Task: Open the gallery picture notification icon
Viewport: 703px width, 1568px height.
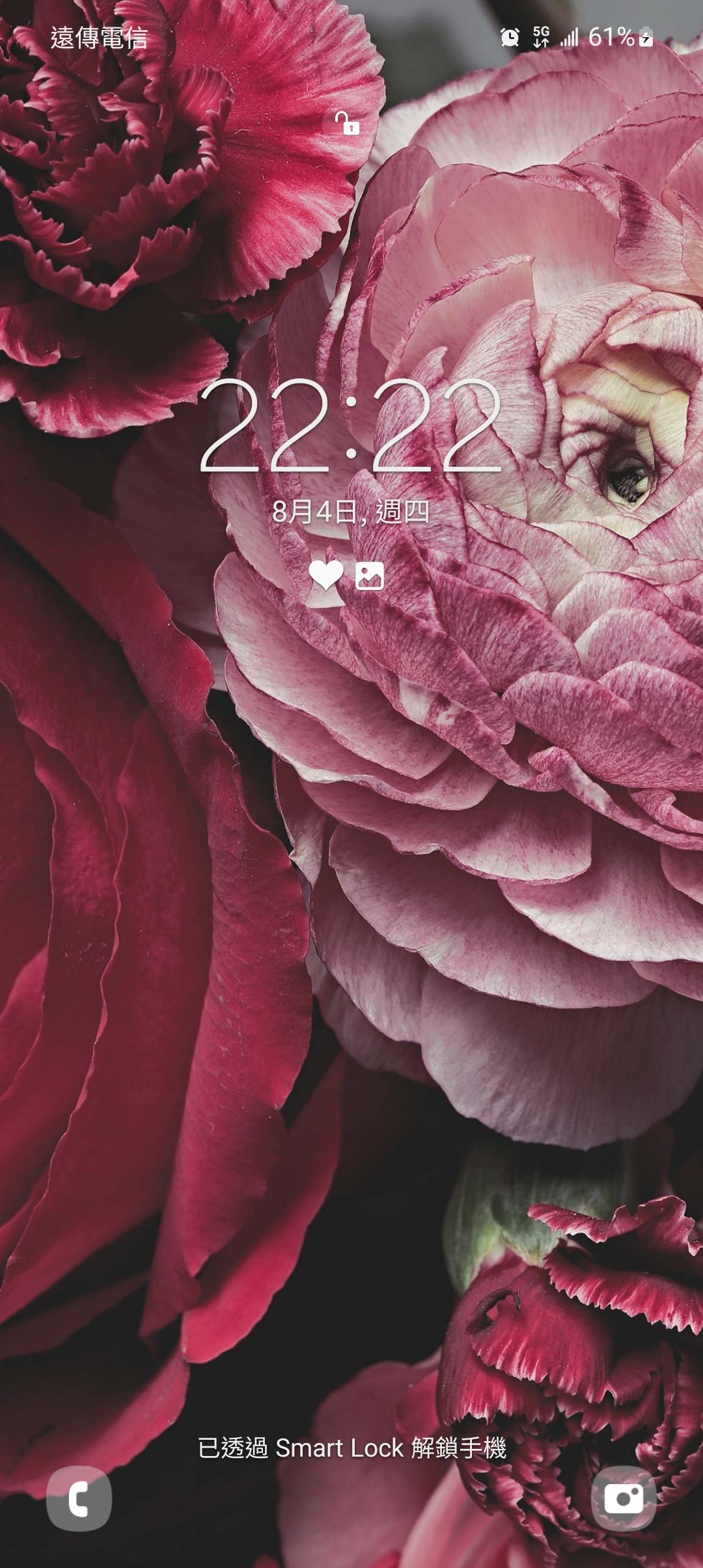Action: (370, 576)
